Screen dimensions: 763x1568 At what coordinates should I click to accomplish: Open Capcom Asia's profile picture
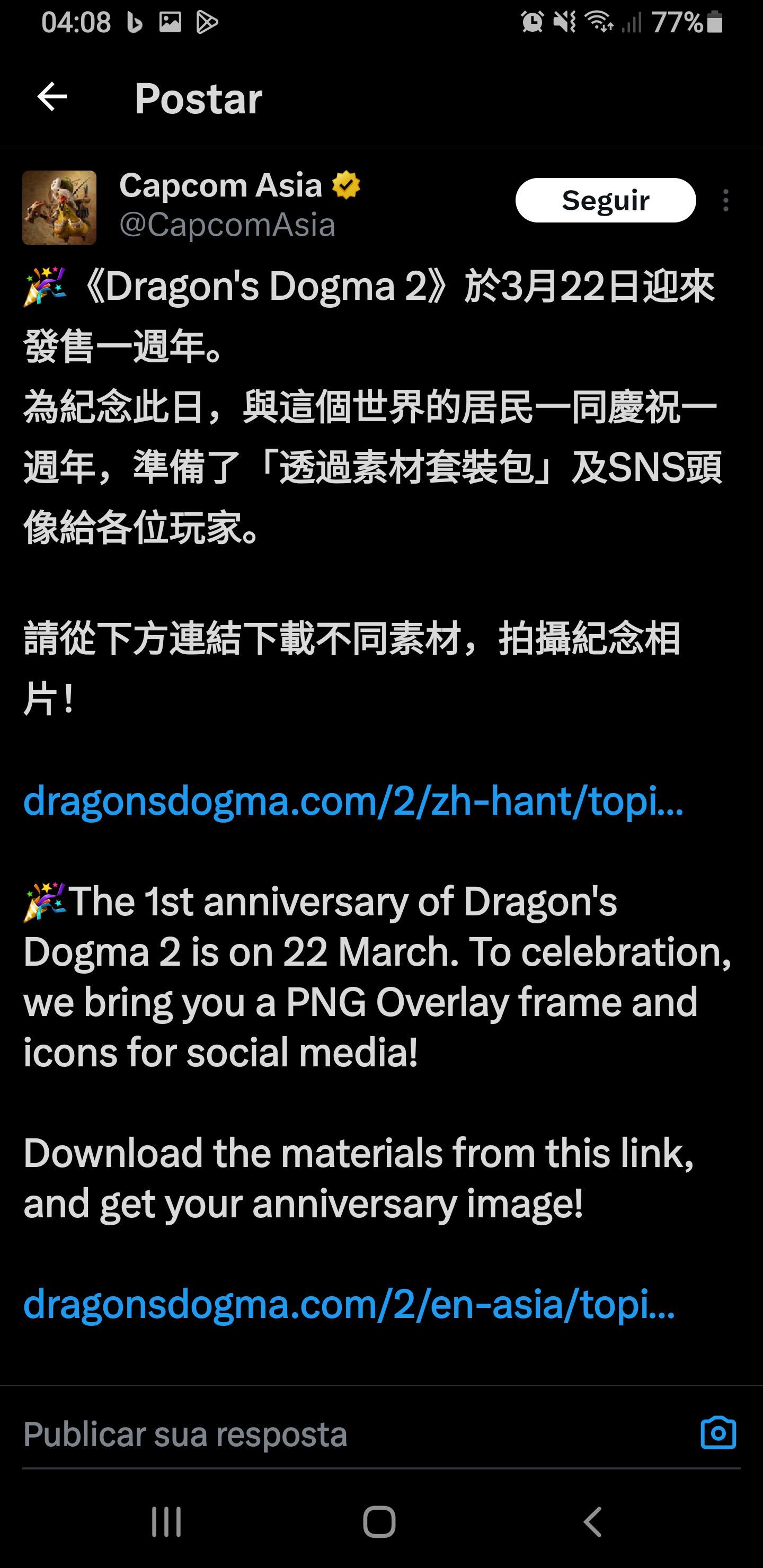point(59,208)
